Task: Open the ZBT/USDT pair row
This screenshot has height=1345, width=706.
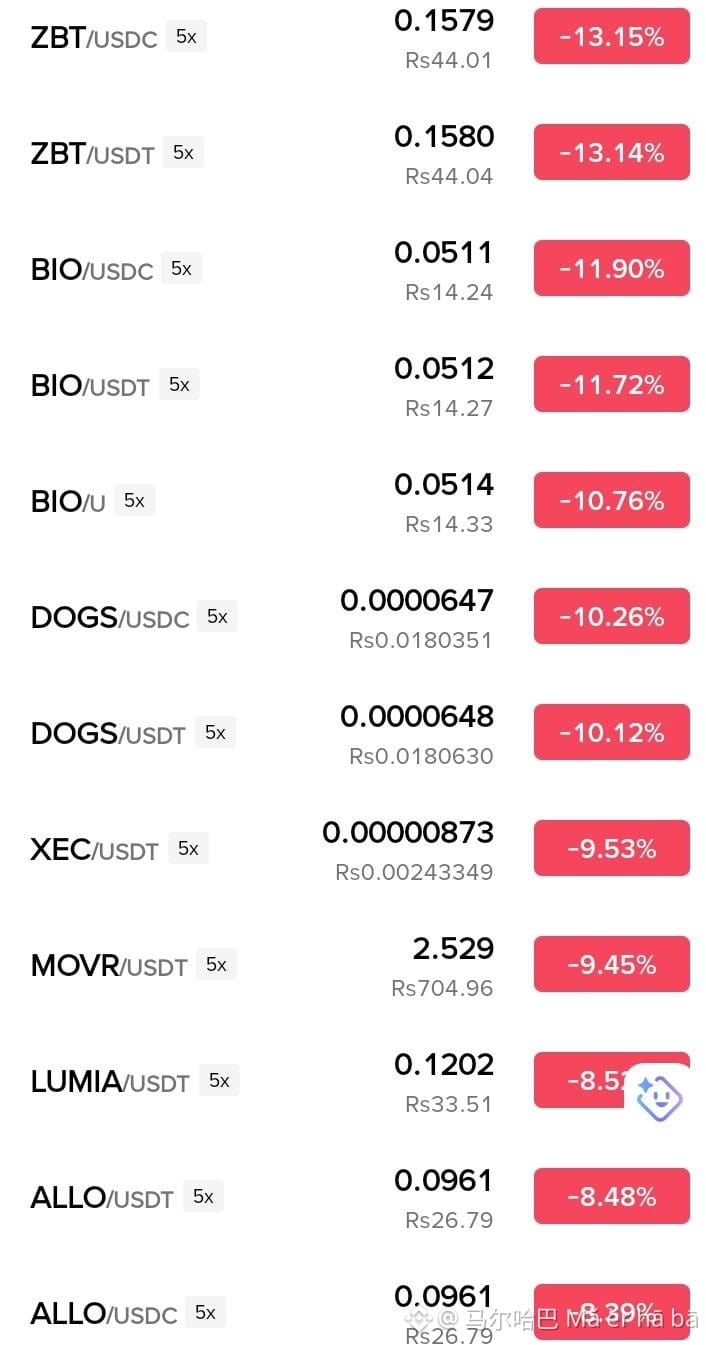Action: click(353, 153)
